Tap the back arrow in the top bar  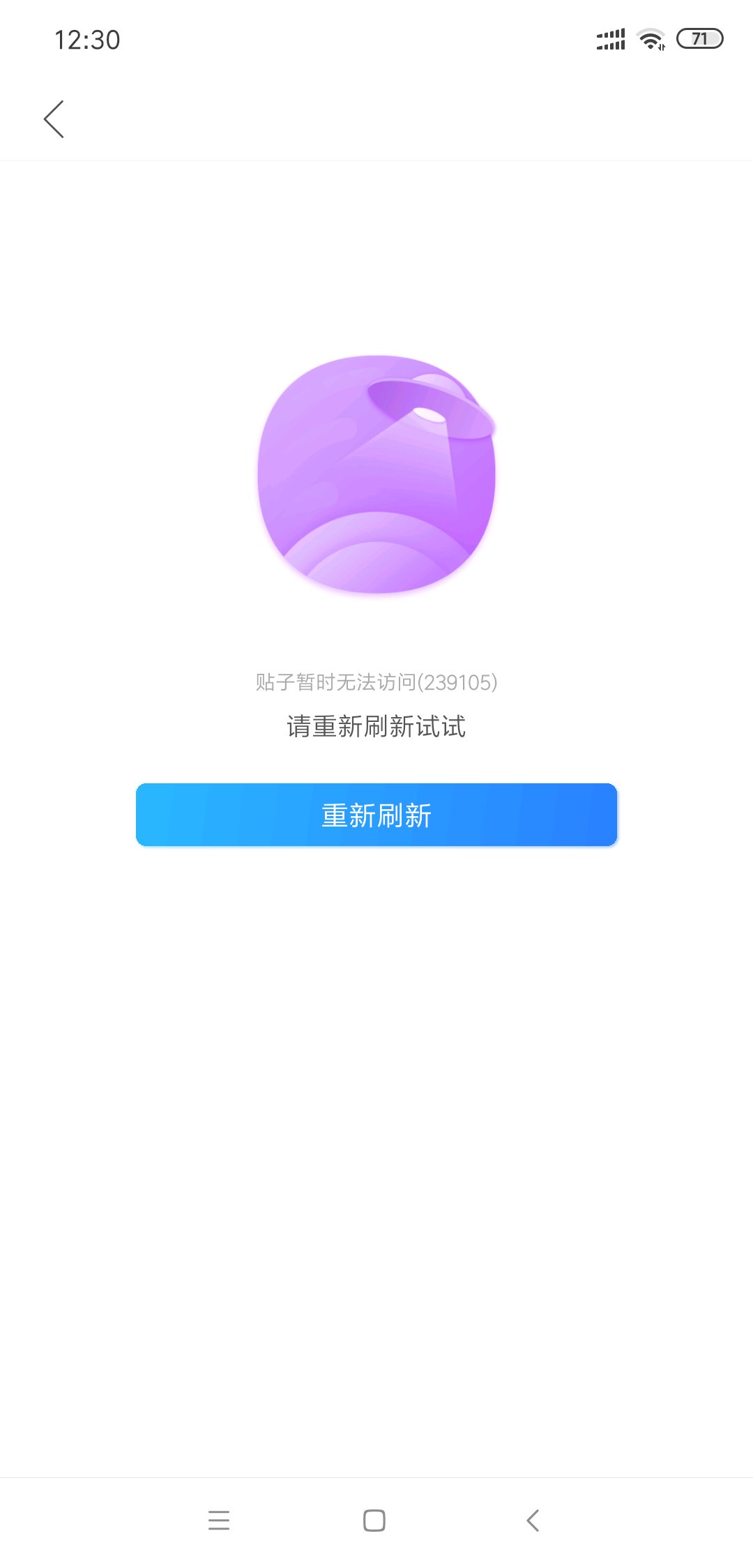[54, 119]
